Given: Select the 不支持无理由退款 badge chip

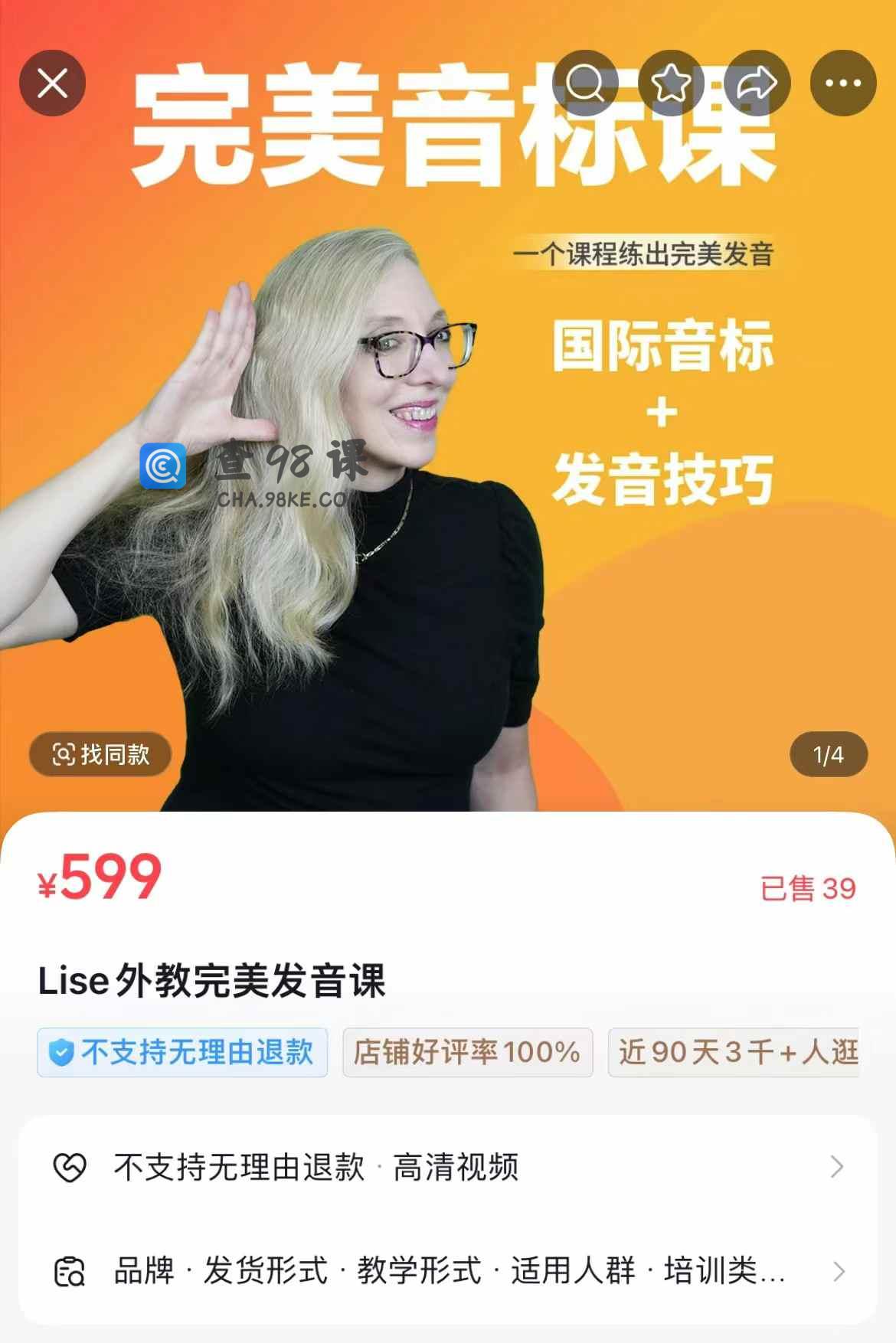Looking at the screenshot, I should [182, 1052].
